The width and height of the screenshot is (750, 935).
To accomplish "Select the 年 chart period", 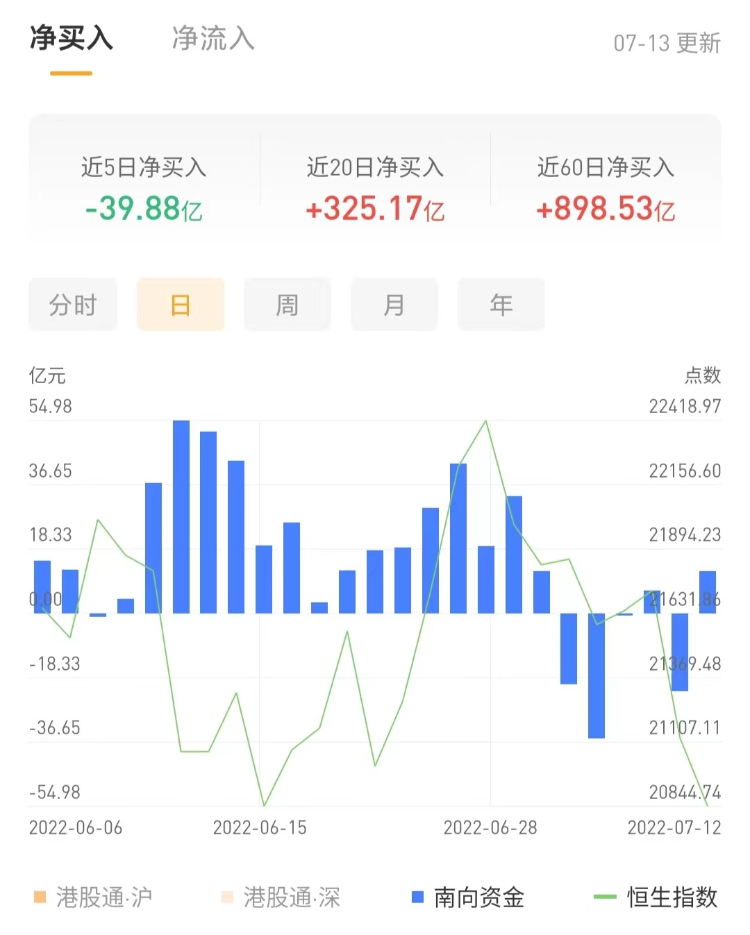I will [501, 305].
